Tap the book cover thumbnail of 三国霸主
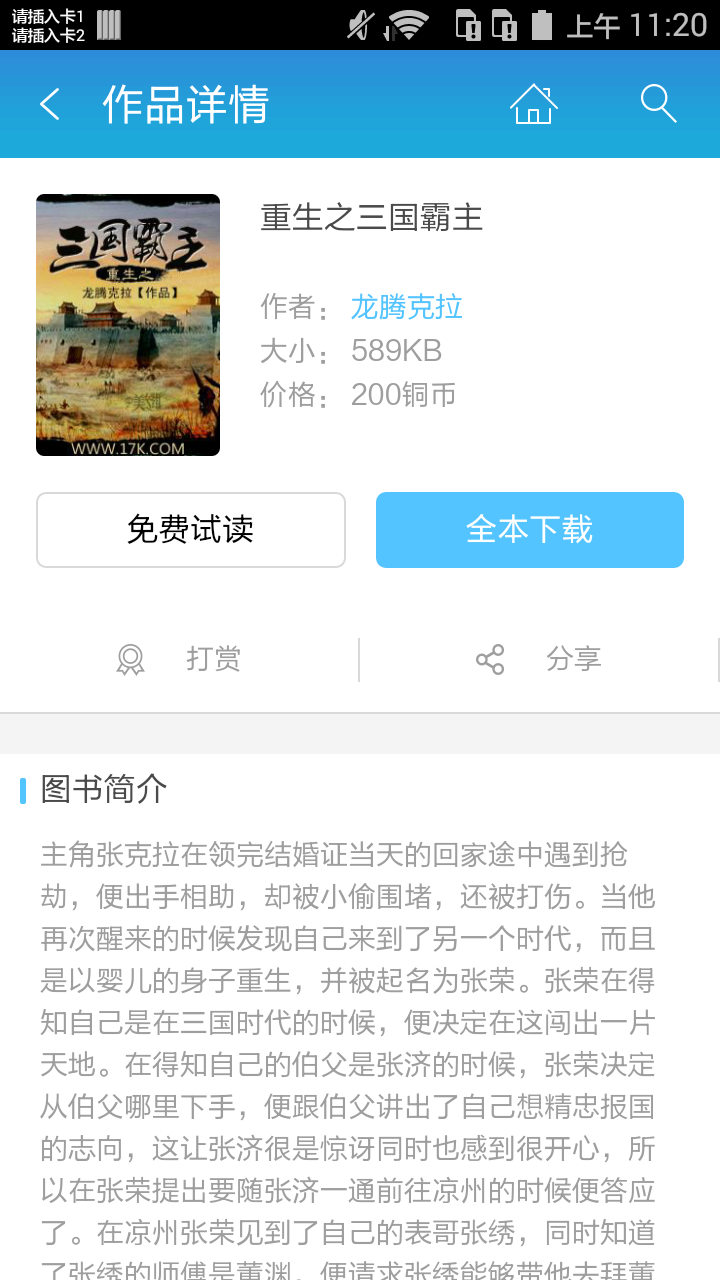 coord(127,324)
